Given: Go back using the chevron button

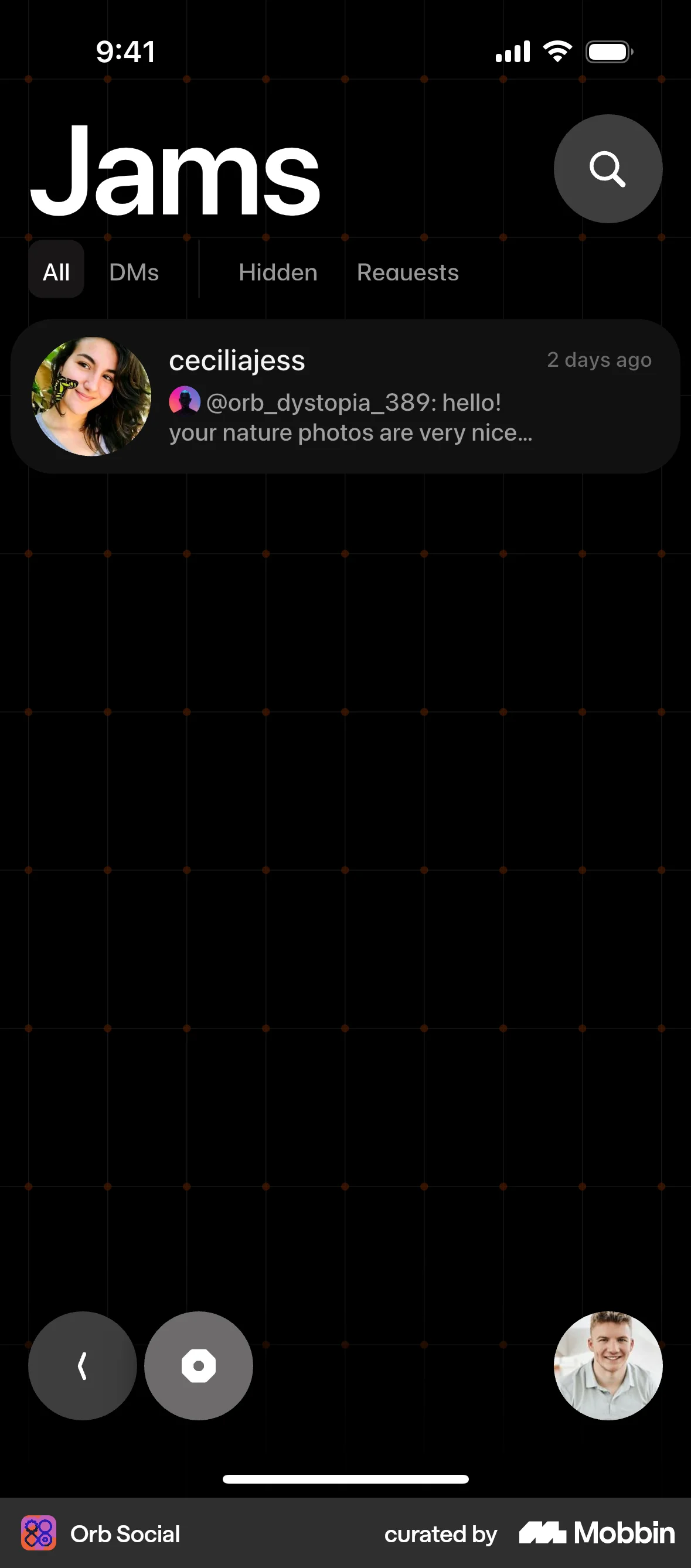Looking at the screenshot, I should [x=82, y=1366].
